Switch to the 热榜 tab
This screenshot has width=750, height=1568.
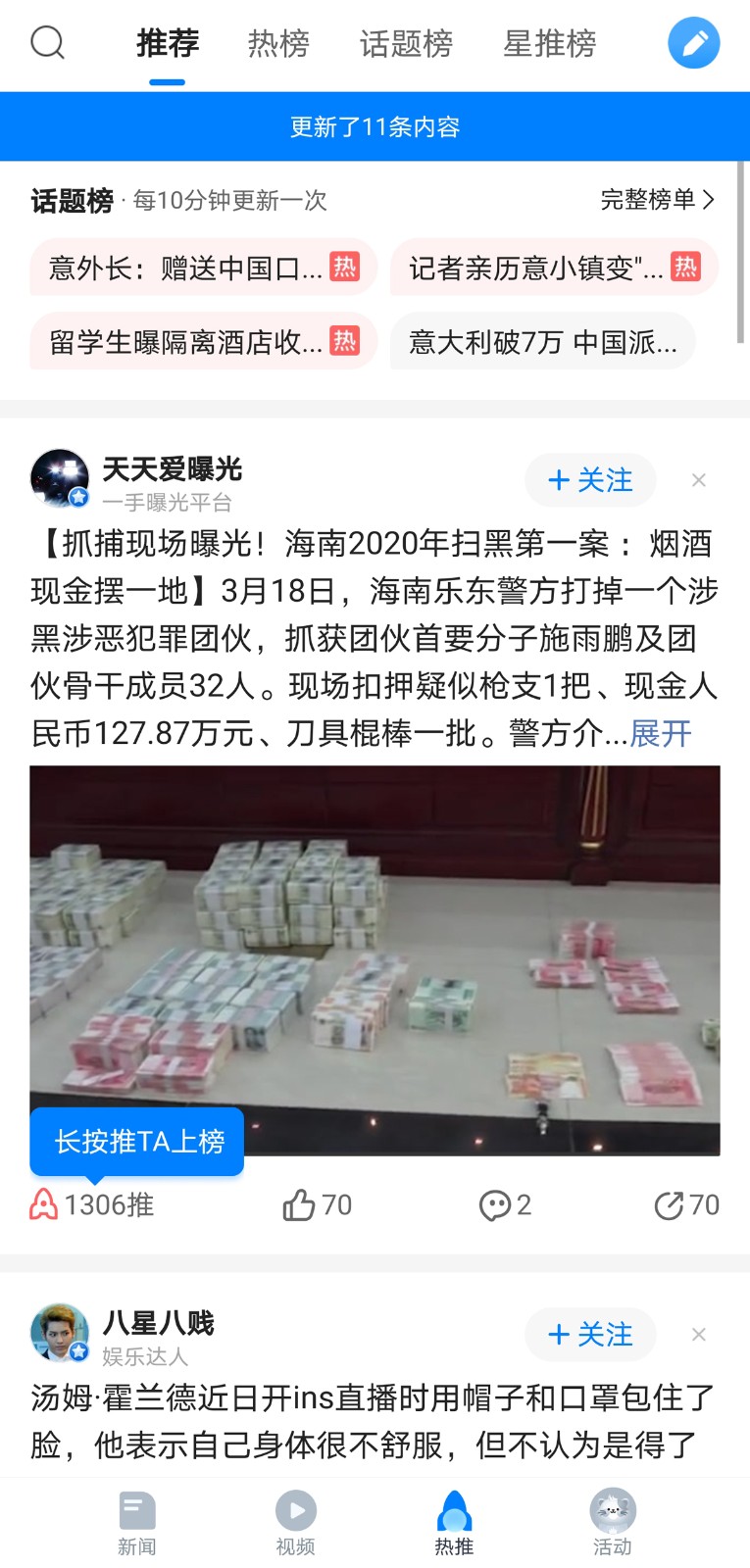click(x=278, y=44)
